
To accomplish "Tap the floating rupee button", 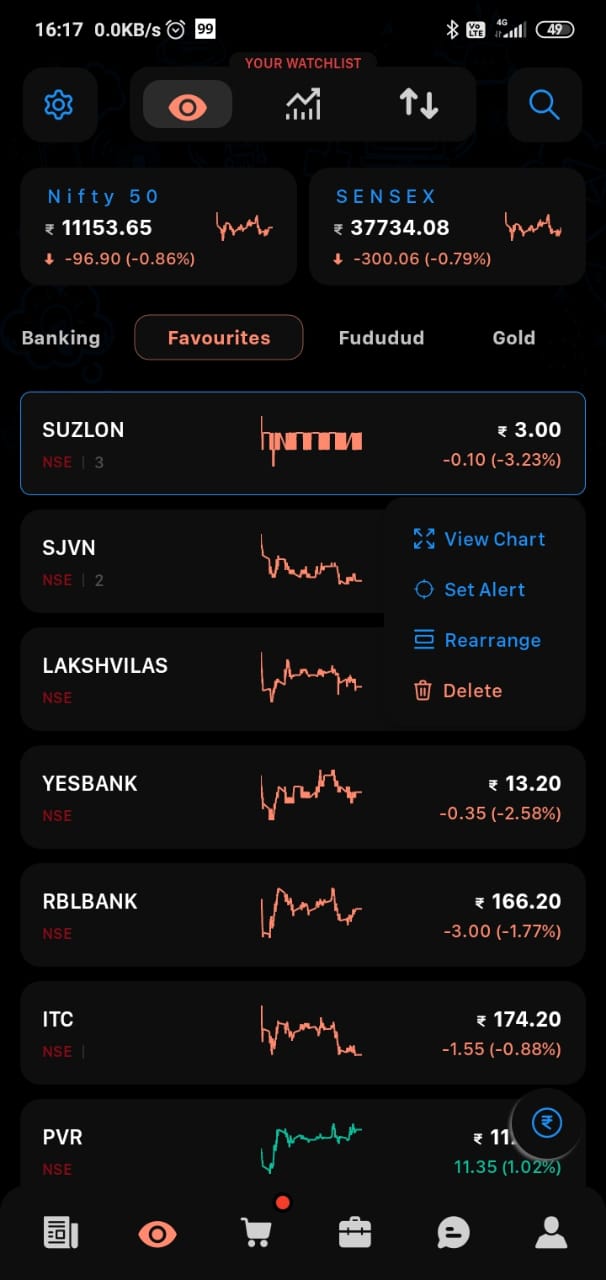I will tap(547, 1123).
